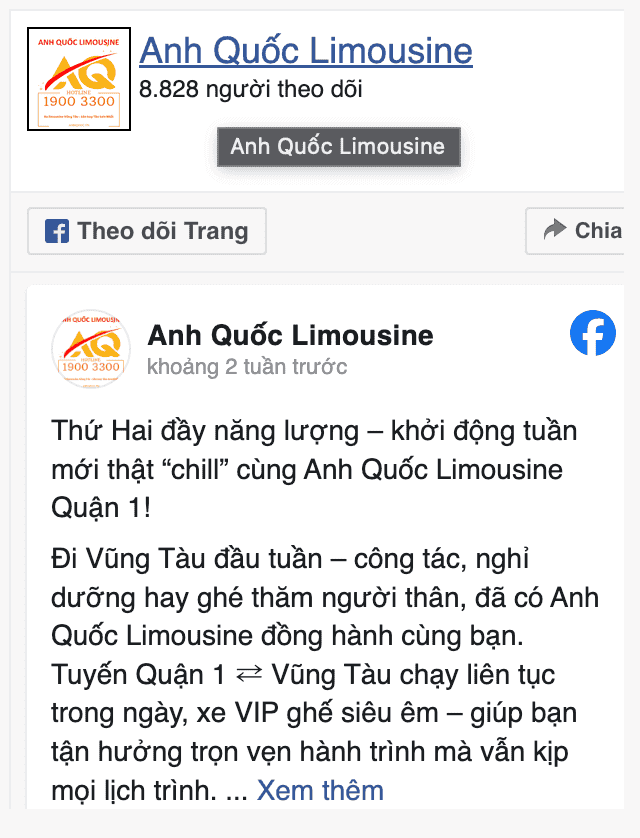Expand the post with Xem thêm
640x838 pixels.
(320, 791)
